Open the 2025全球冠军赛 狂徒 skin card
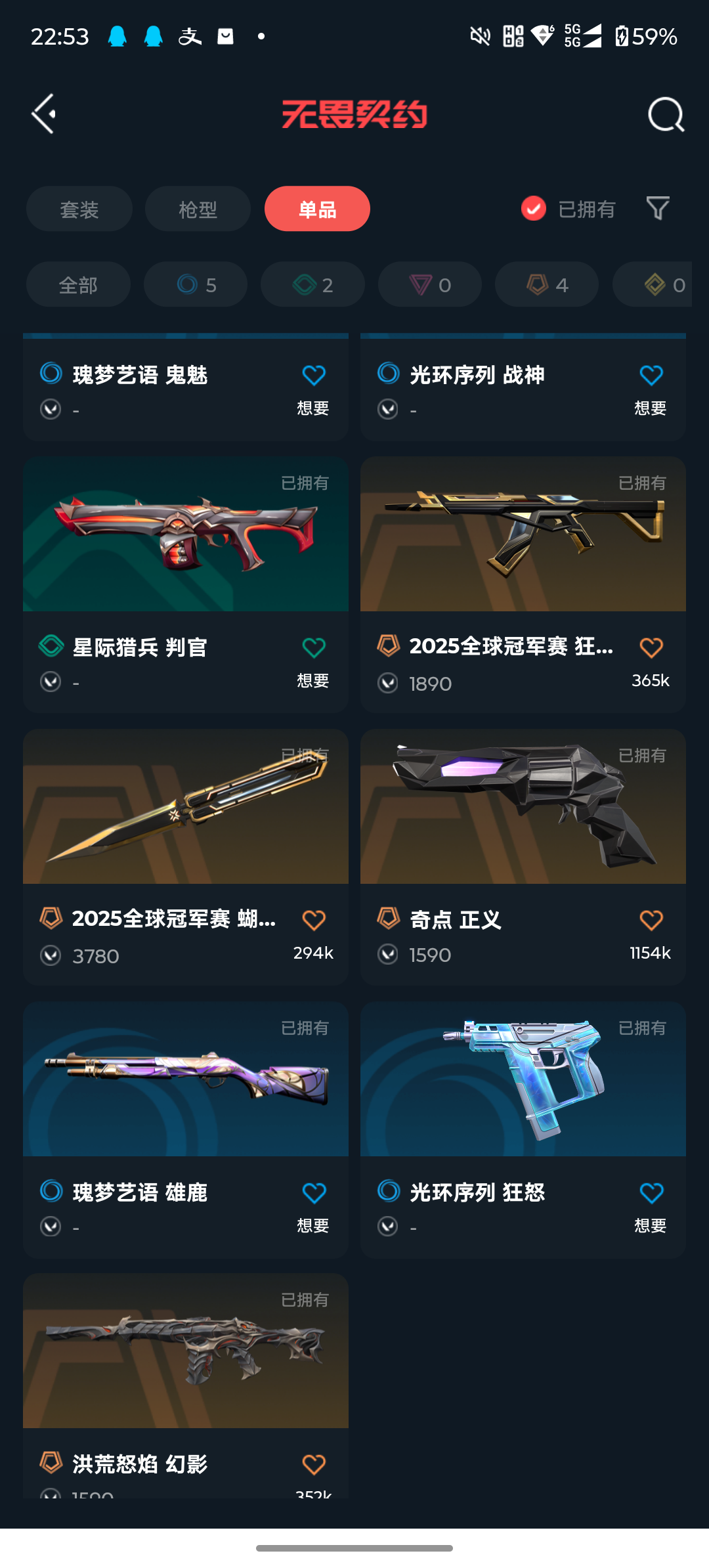The image size is (709, 1568). tap(523, 585)
